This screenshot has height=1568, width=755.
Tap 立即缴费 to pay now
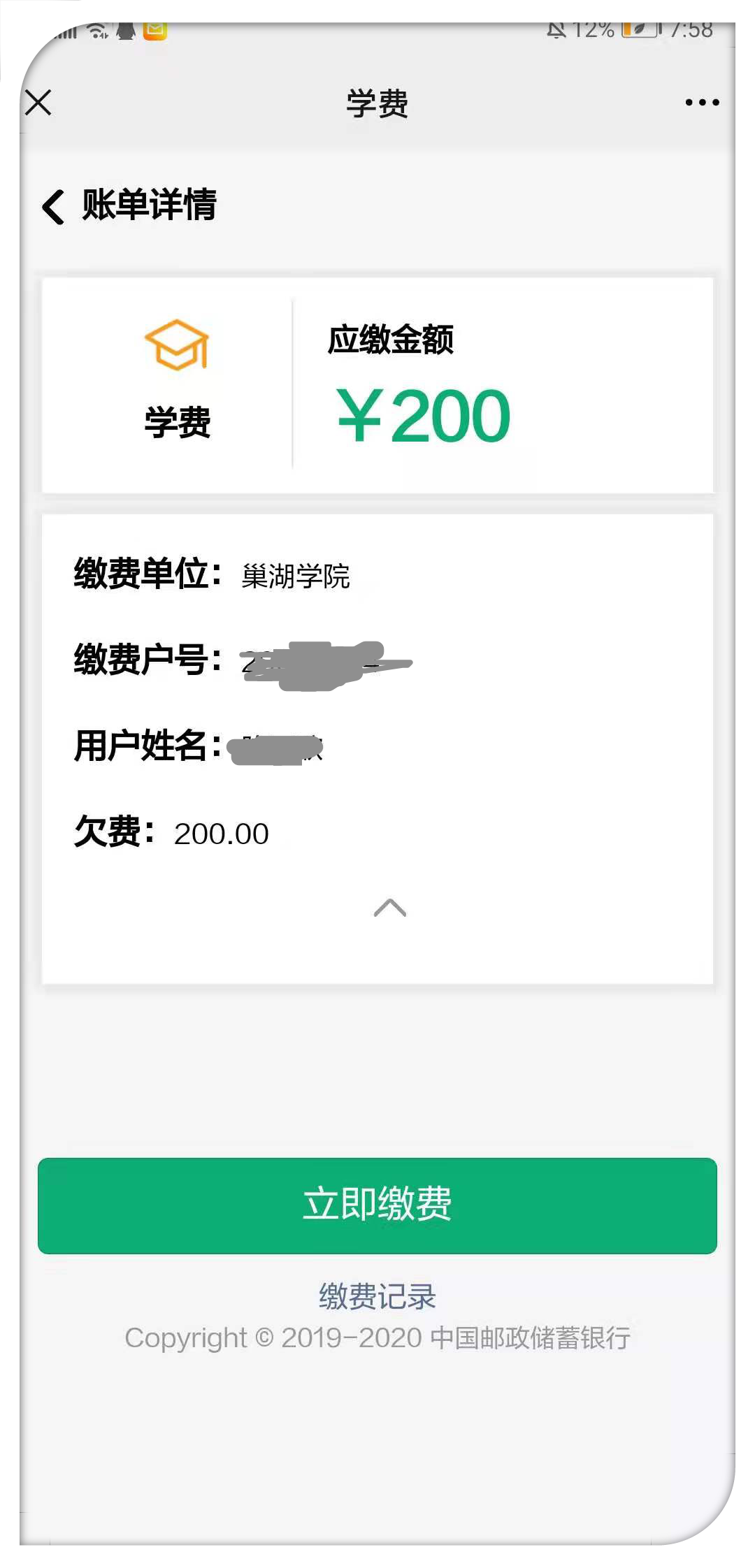[377, 1205]
